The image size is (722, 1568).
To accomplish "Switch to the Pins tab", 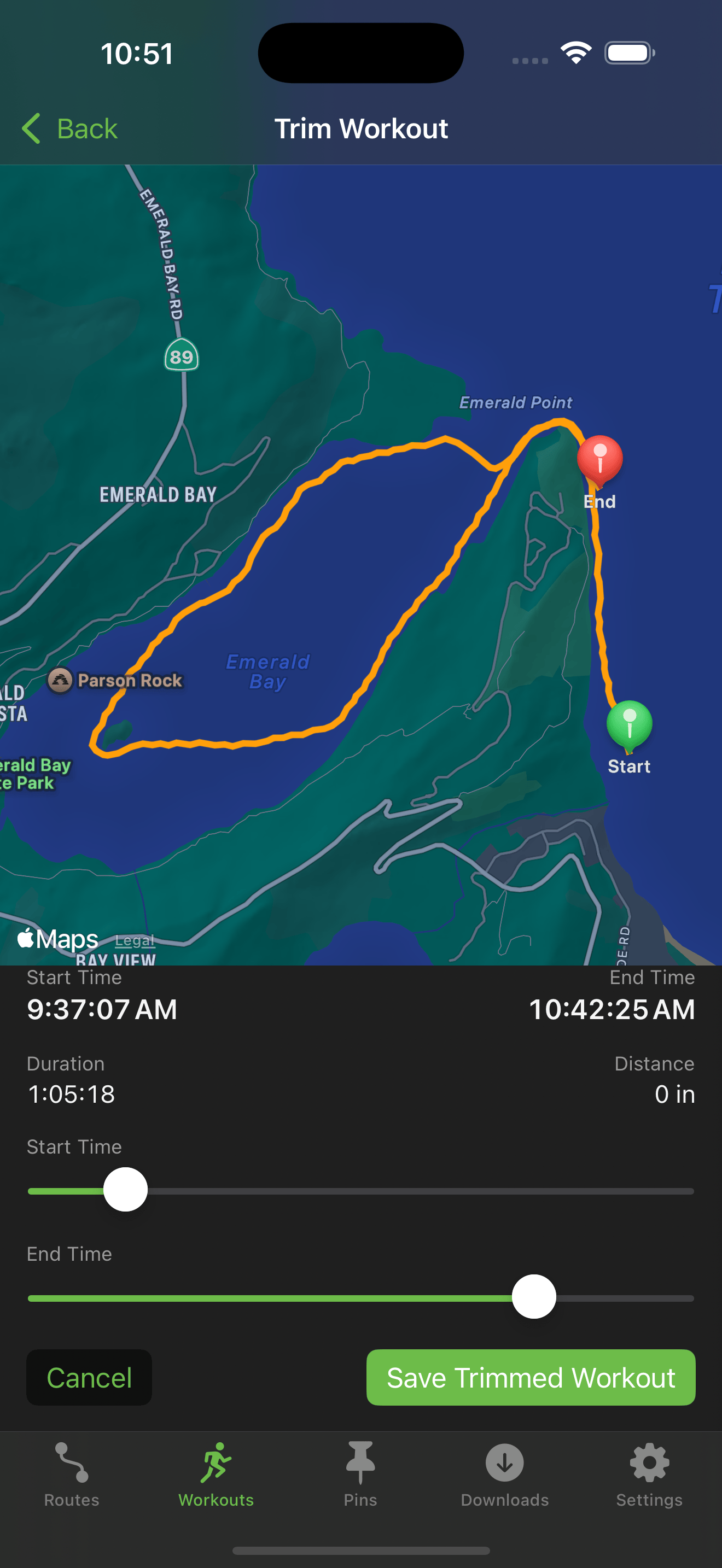I will [360, 1473].
